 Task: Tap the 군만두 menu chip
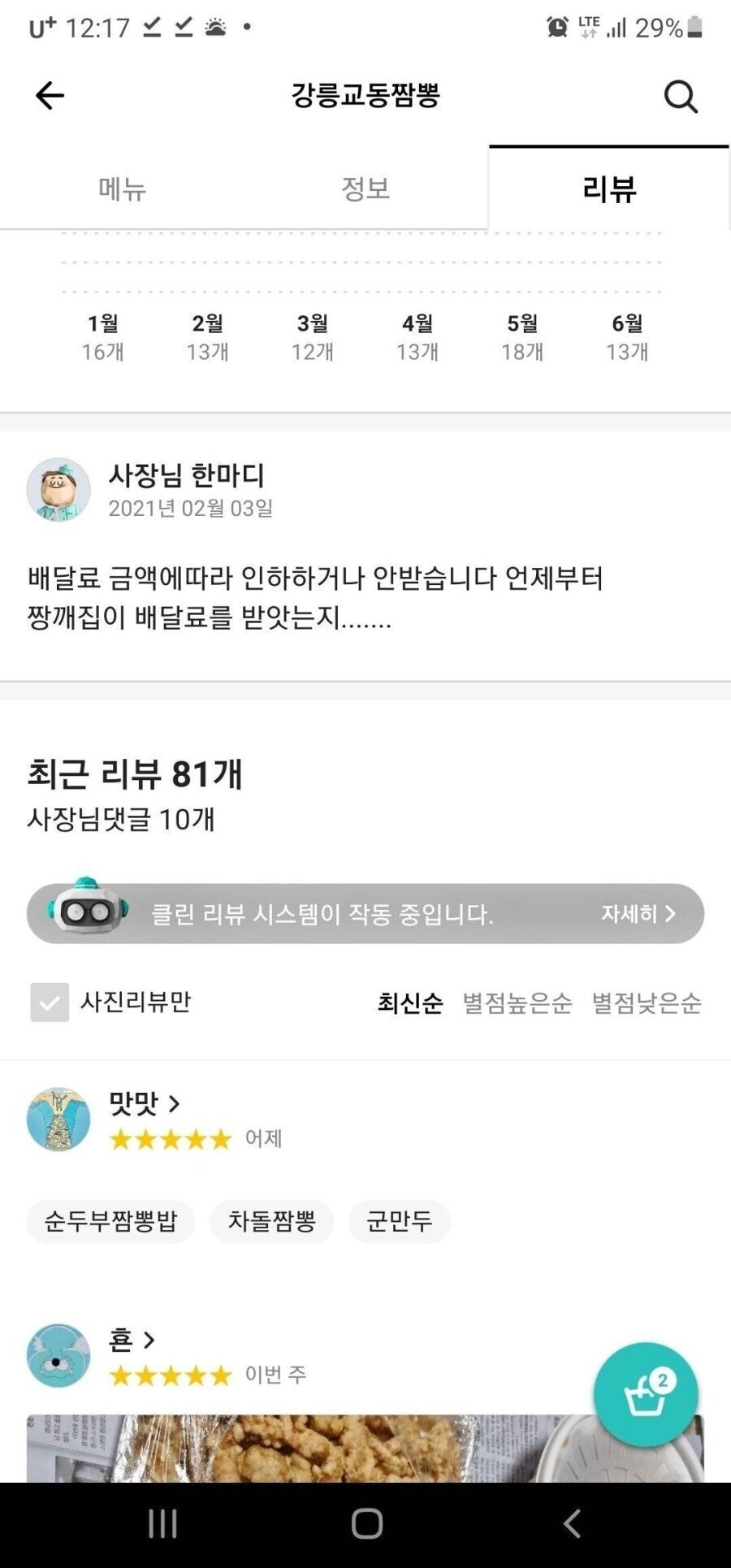coord(399,1221)
